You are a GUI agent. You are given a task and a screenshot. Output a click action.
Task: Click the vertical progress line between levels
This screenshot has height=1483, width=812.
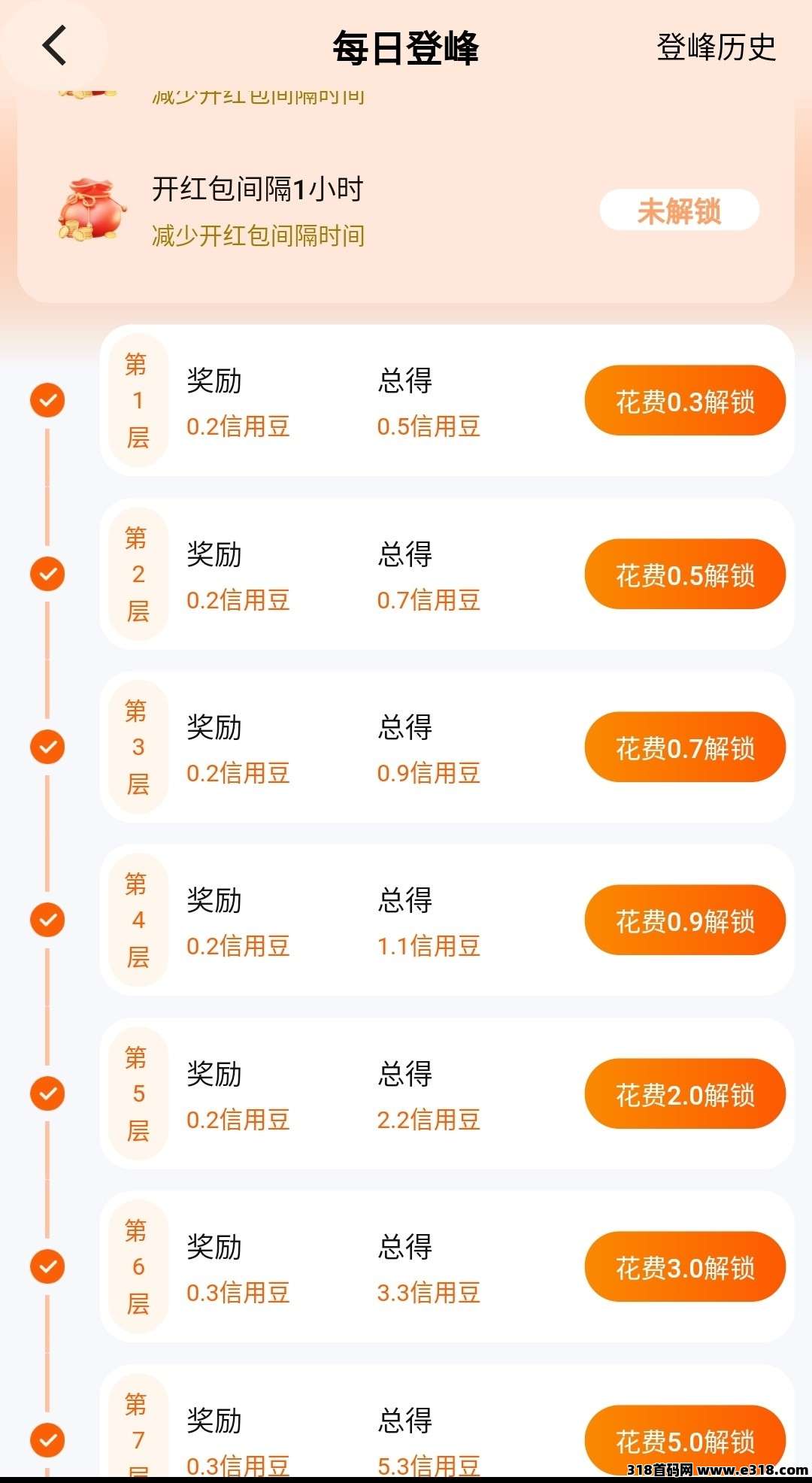tap(47, 489)
